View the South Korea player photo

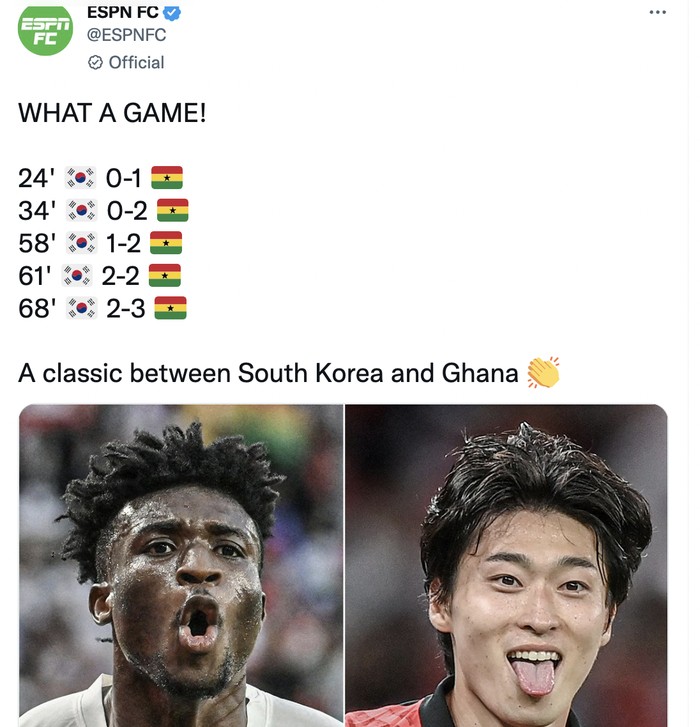pos(506,565)
